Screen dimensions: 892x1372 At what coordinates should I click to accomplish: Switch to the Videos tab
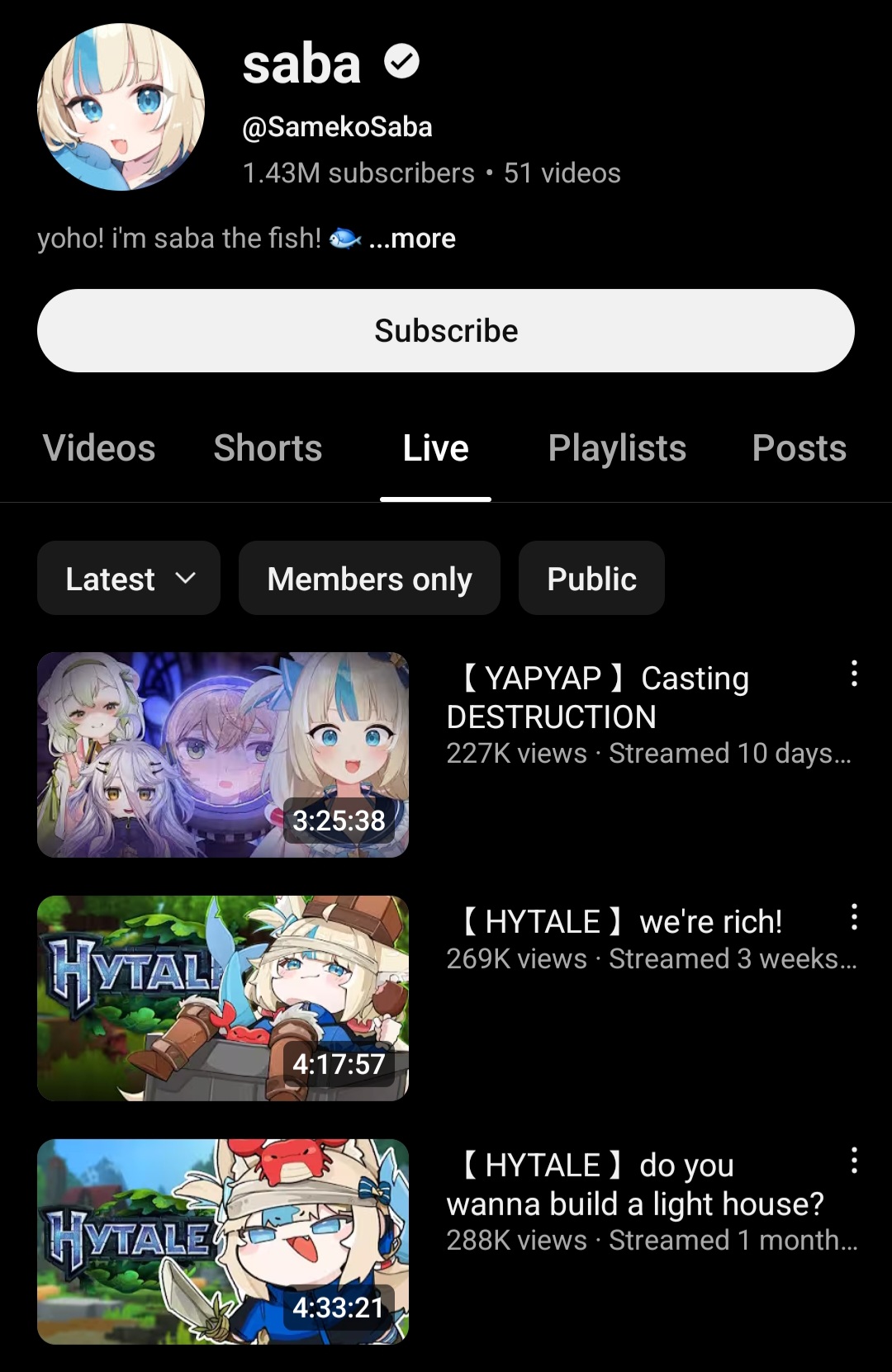point(99,448)
